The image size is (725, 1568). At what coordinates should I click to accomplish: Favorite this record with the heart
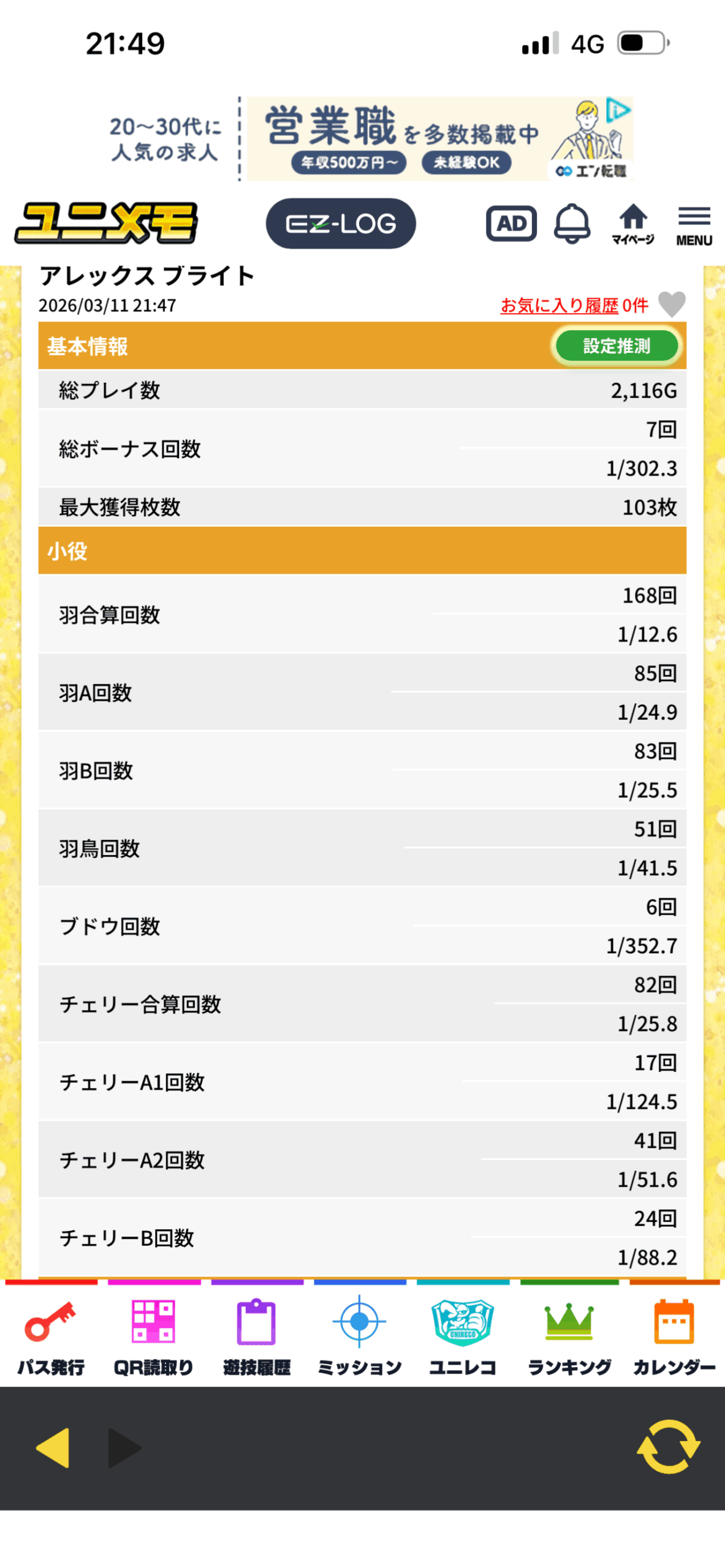(672, 304)
